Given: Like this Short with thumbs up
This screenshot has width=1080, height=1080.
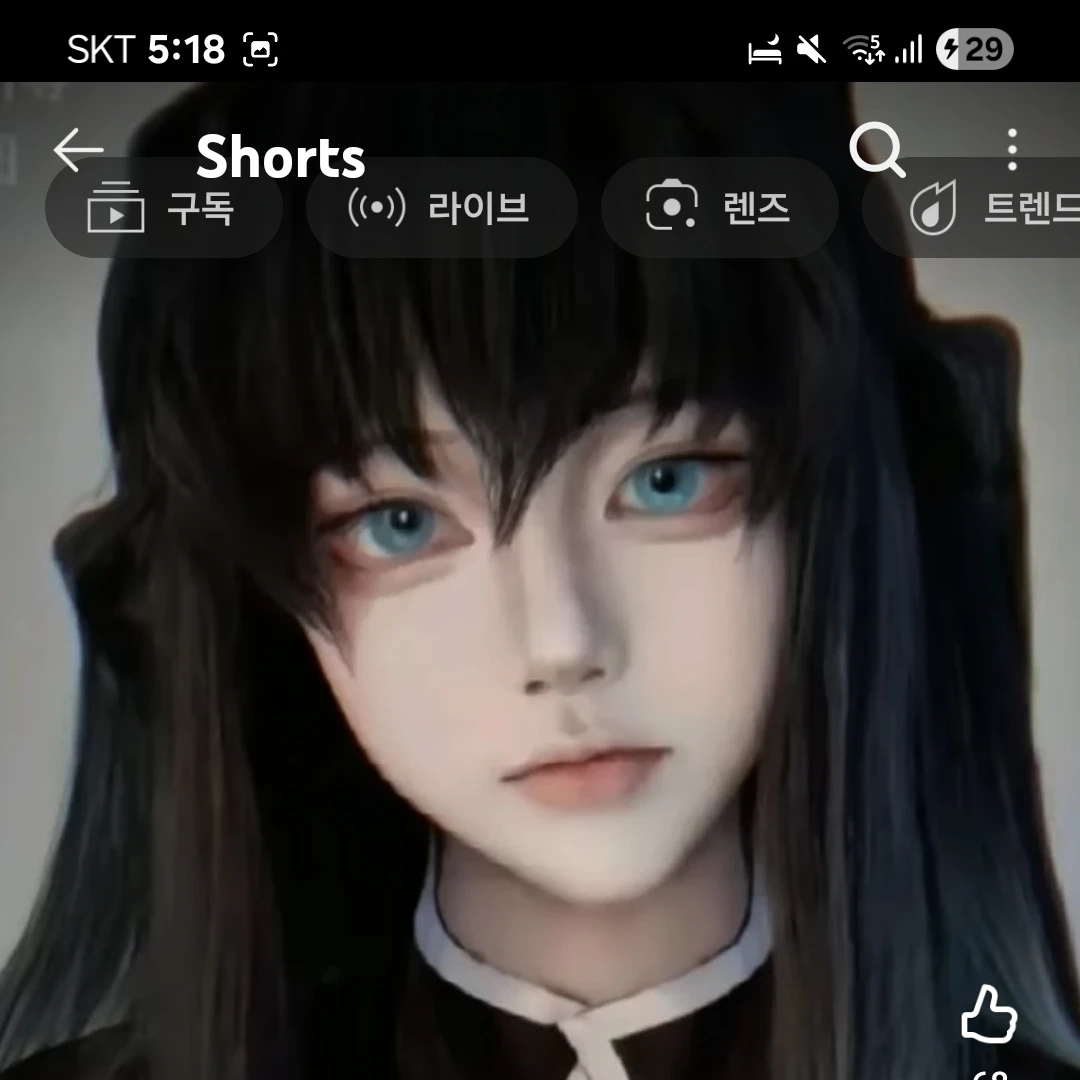Looking at the screenshot, I should (988, 1015).
